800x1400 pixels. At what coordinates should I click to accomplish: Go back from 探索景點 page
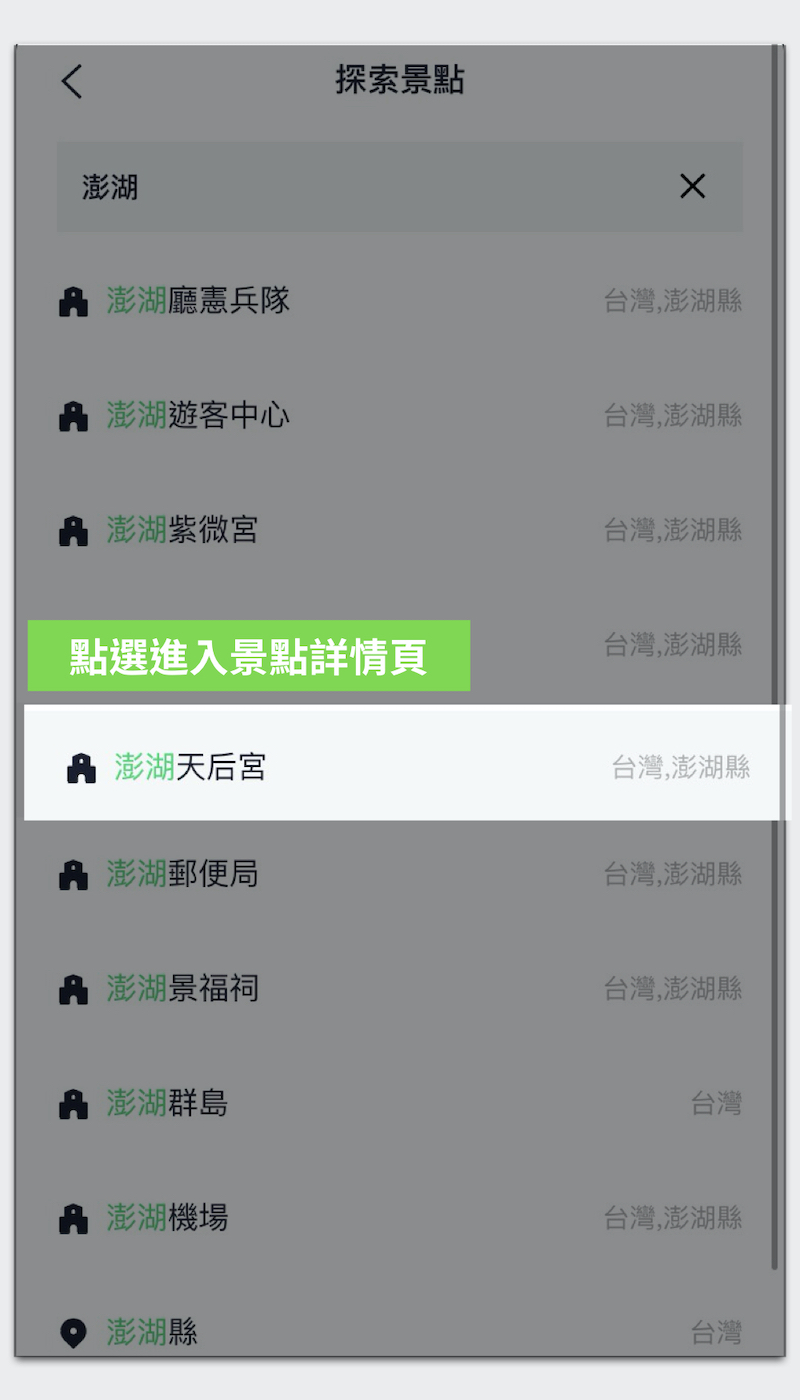coord(72,81)
